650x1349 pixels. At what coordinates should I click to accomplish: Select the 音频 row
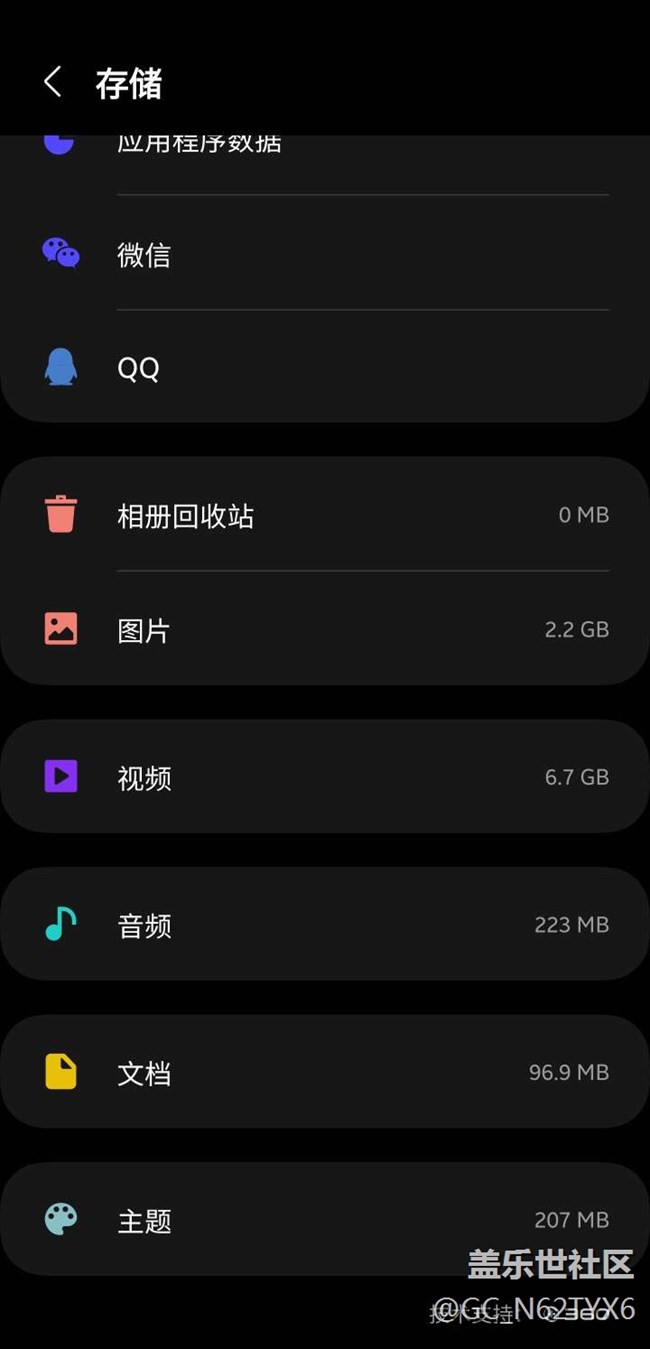coord(324,925)
